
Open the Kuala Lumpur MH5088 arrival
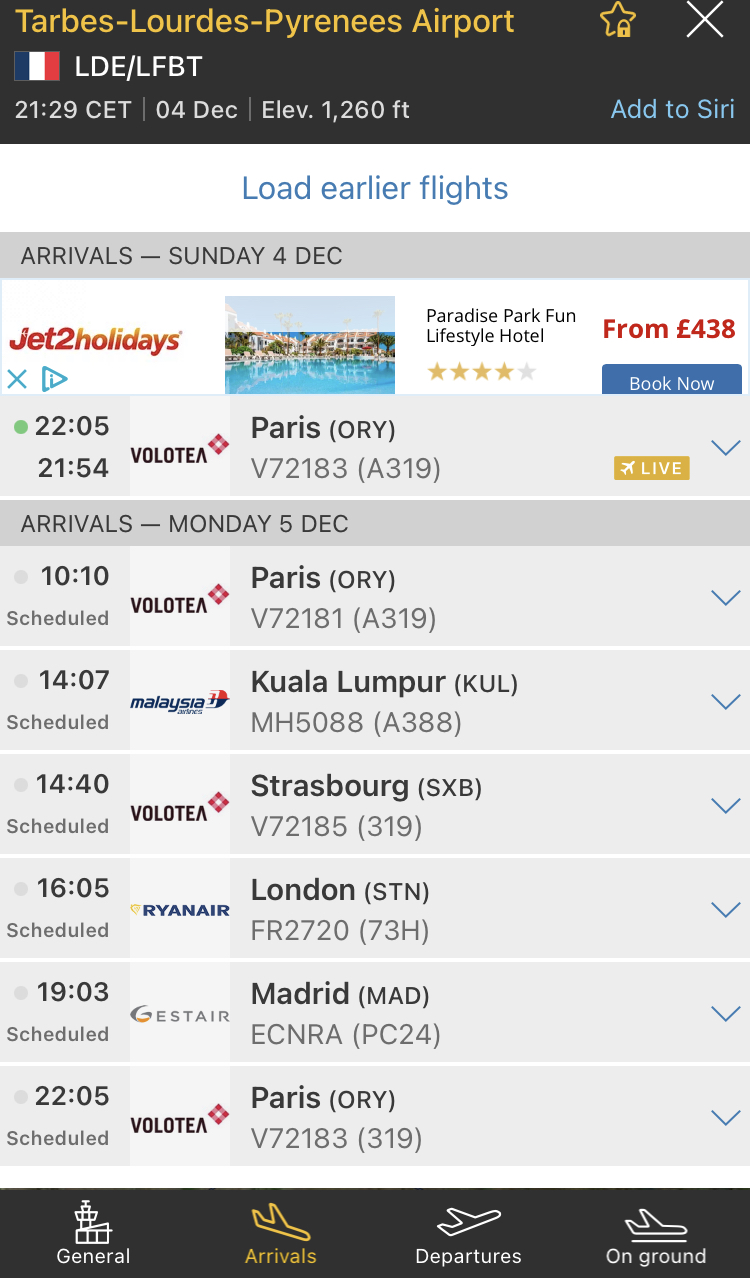(x=375, y=701)
